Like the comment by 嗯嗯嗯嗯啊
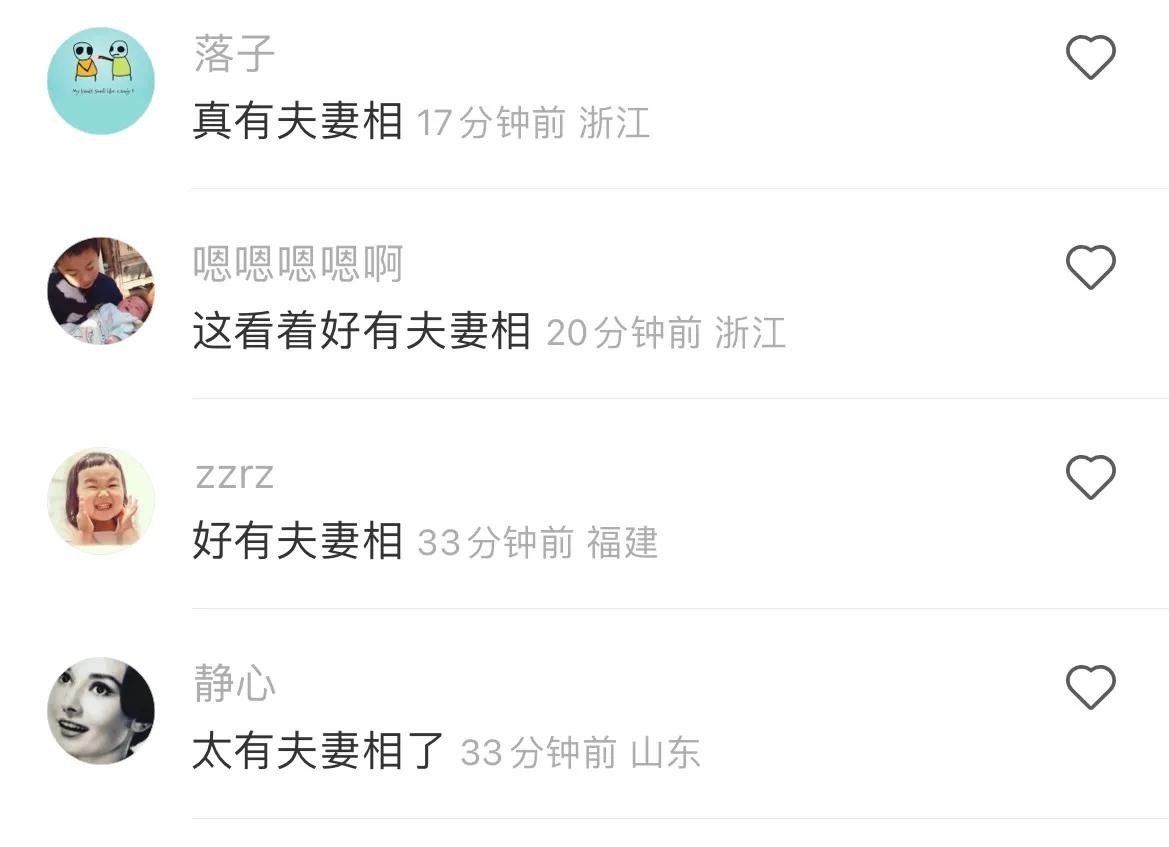This screenshot has width=1169, height=847. click(1090, 267)
